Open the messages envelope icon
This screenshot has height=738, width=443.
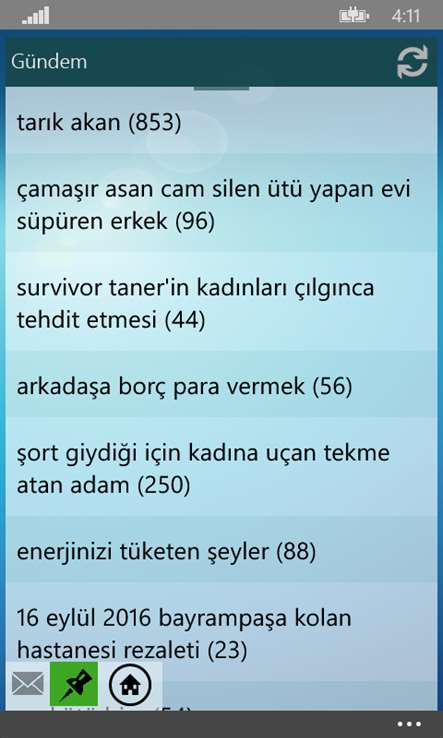coord(27,684)
